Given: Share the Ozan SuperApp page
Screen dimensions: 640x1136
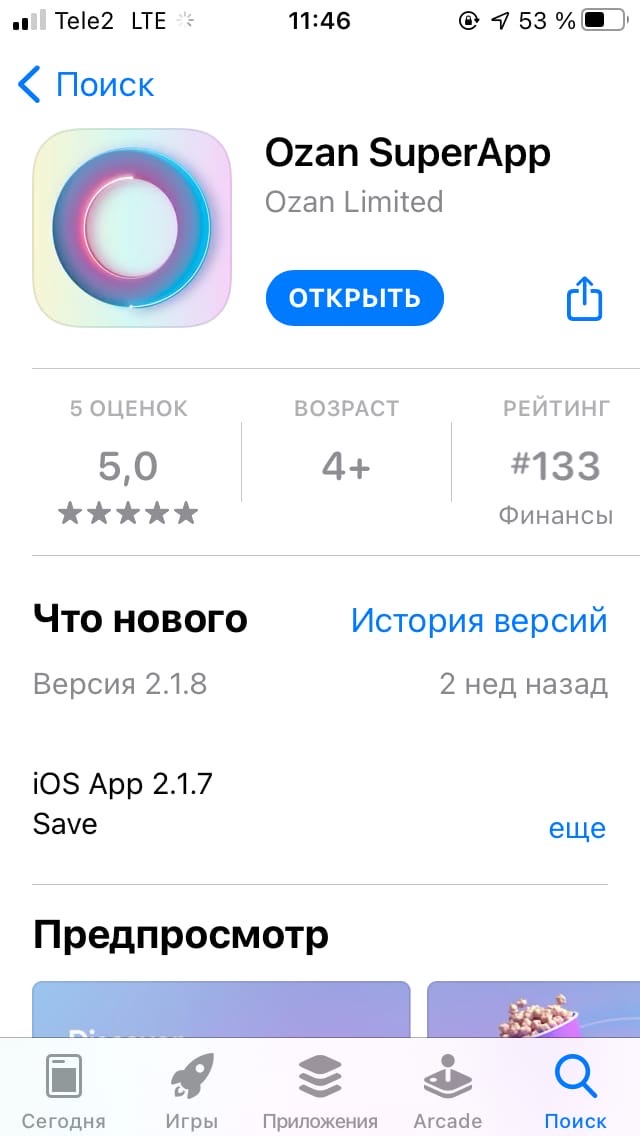Looking at the screenshot, I should tap(584, 299).
